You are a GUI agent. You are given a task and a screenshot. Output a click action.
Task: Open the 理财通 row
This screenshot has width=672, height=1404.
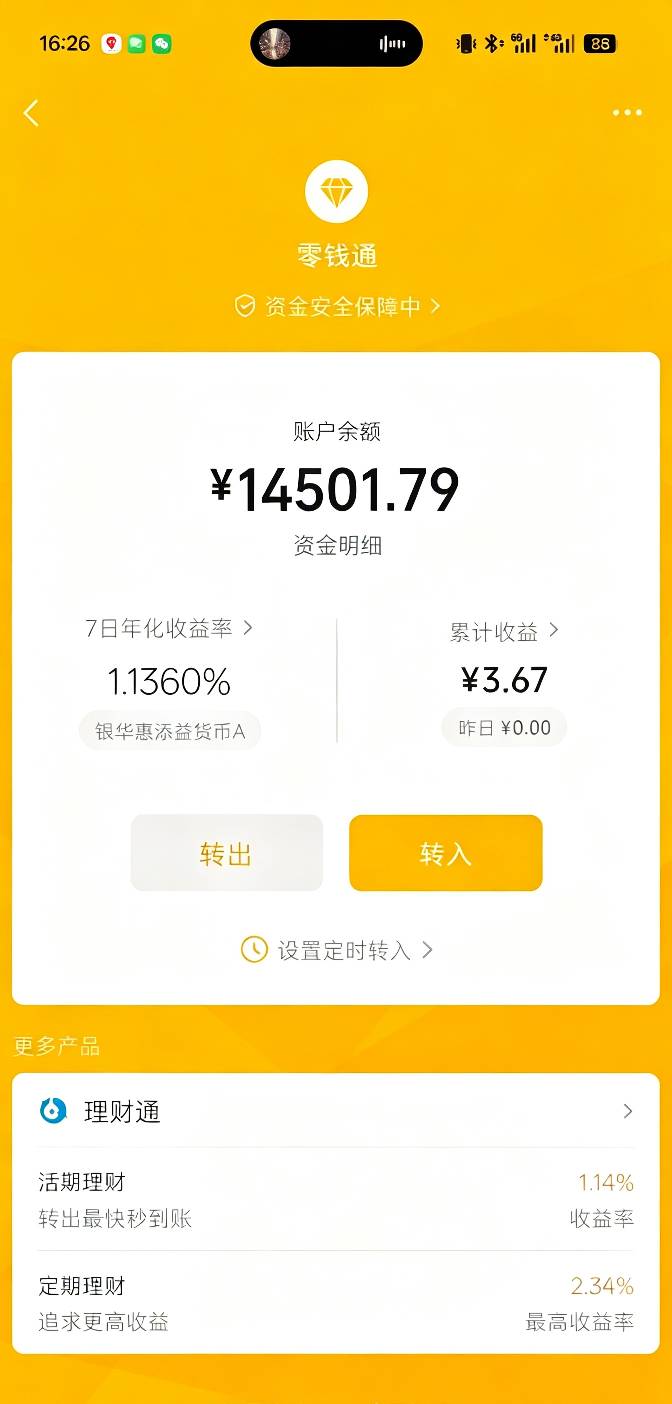click(336, 1111)
